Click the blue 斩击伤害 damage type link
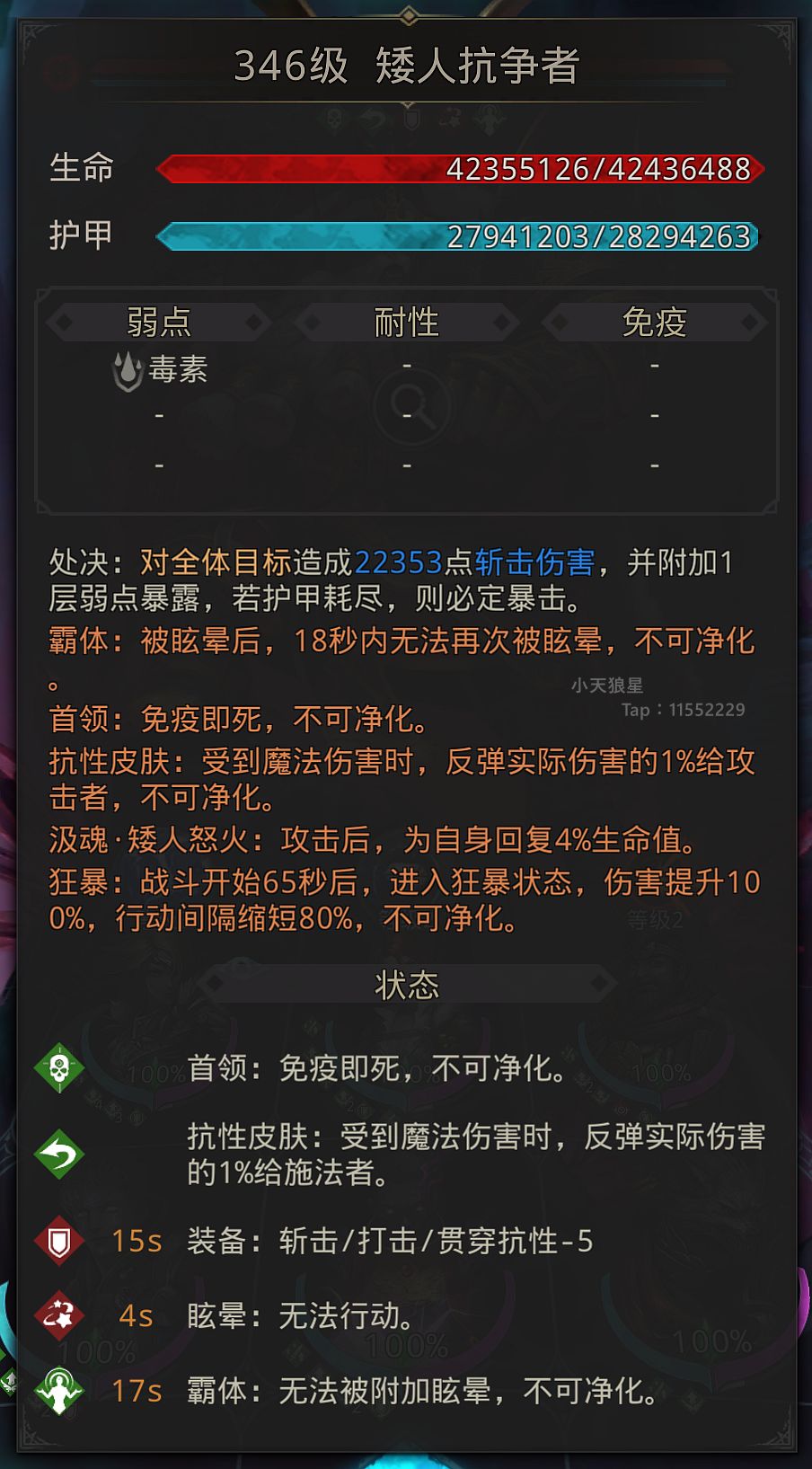Screen dimensions: 812x1469 pos(532,562)
